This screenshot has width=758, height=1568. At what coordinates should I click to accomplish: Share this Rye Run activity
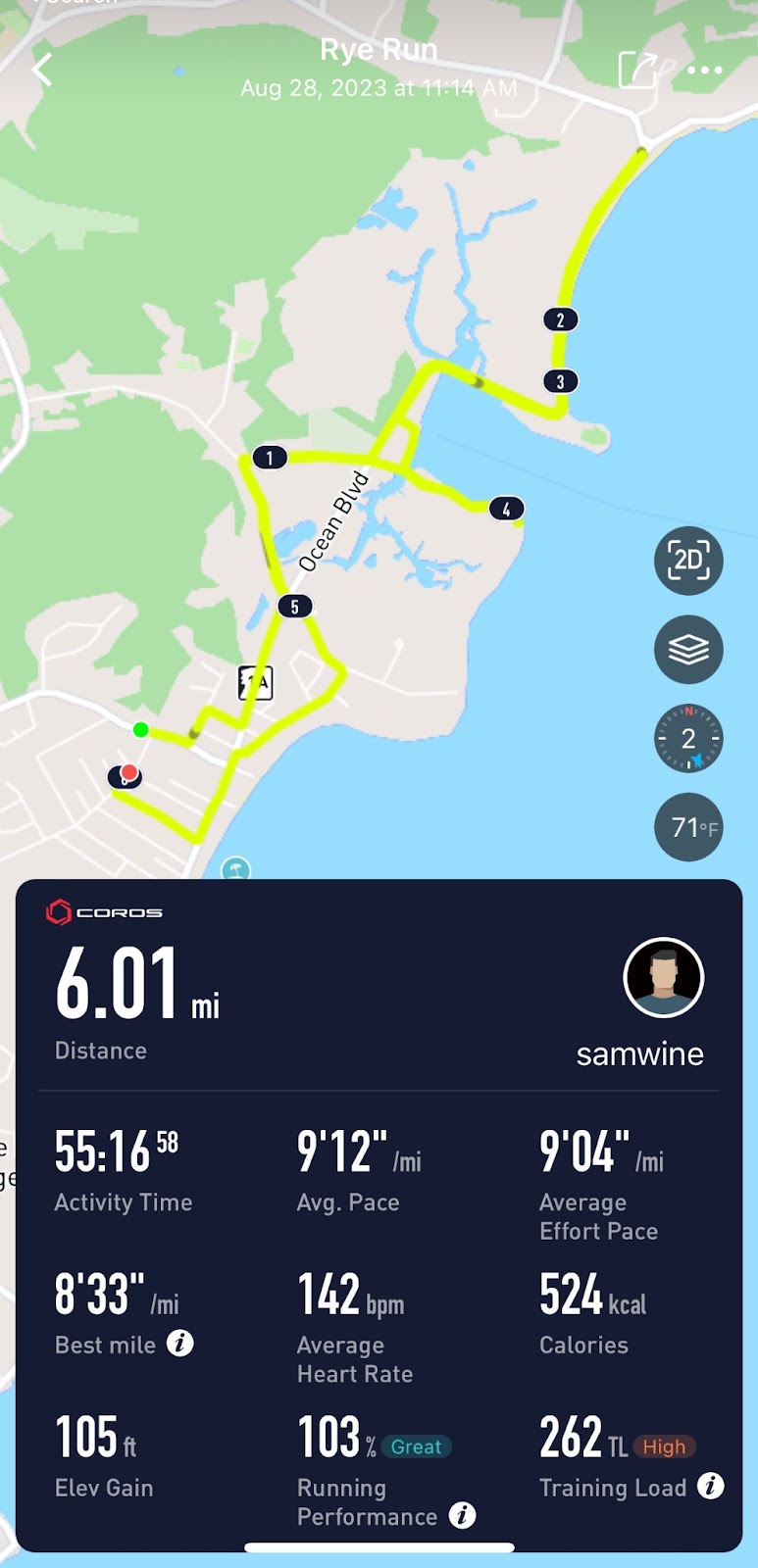pyautogui.click(x=636, y=70)
